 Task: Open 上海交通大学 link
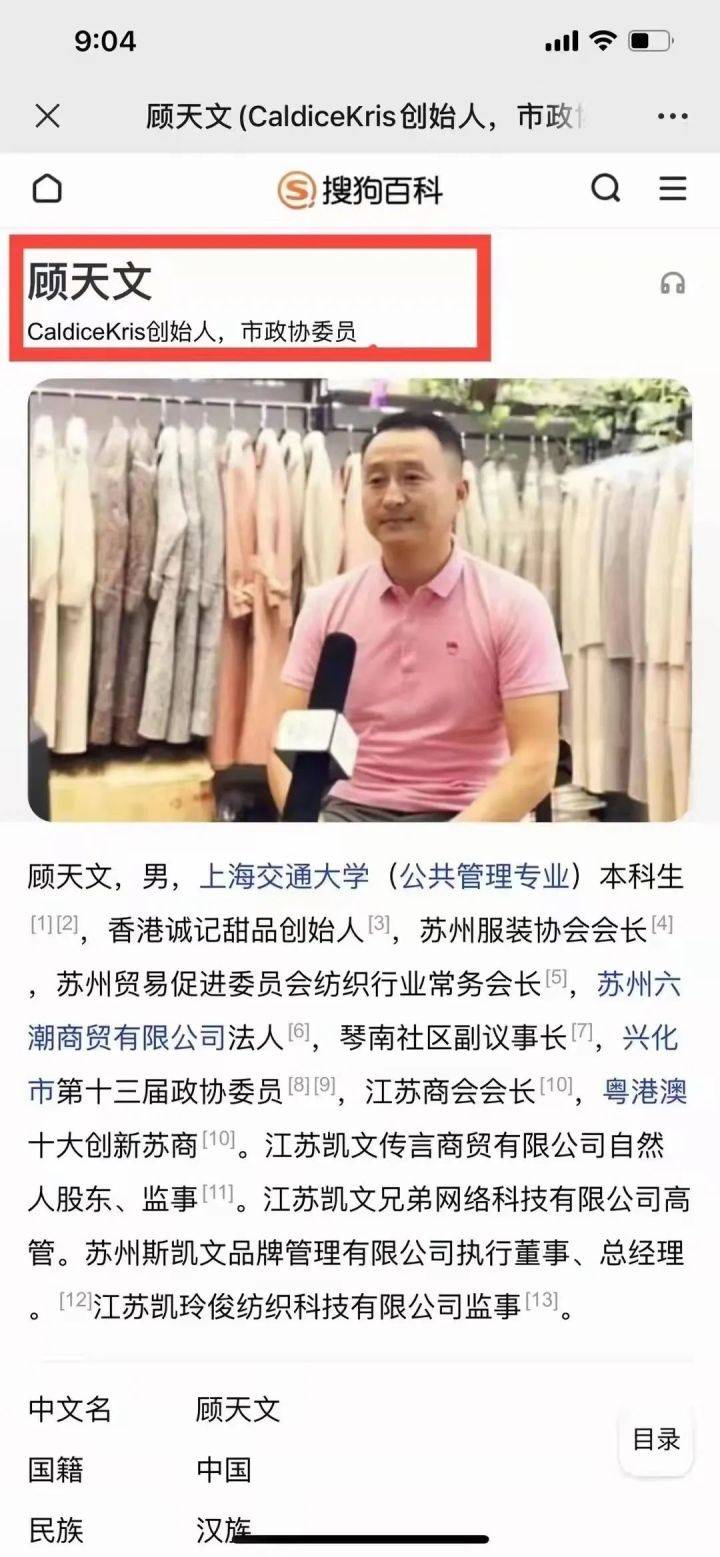pyautogui.click(x=284, y=877)
